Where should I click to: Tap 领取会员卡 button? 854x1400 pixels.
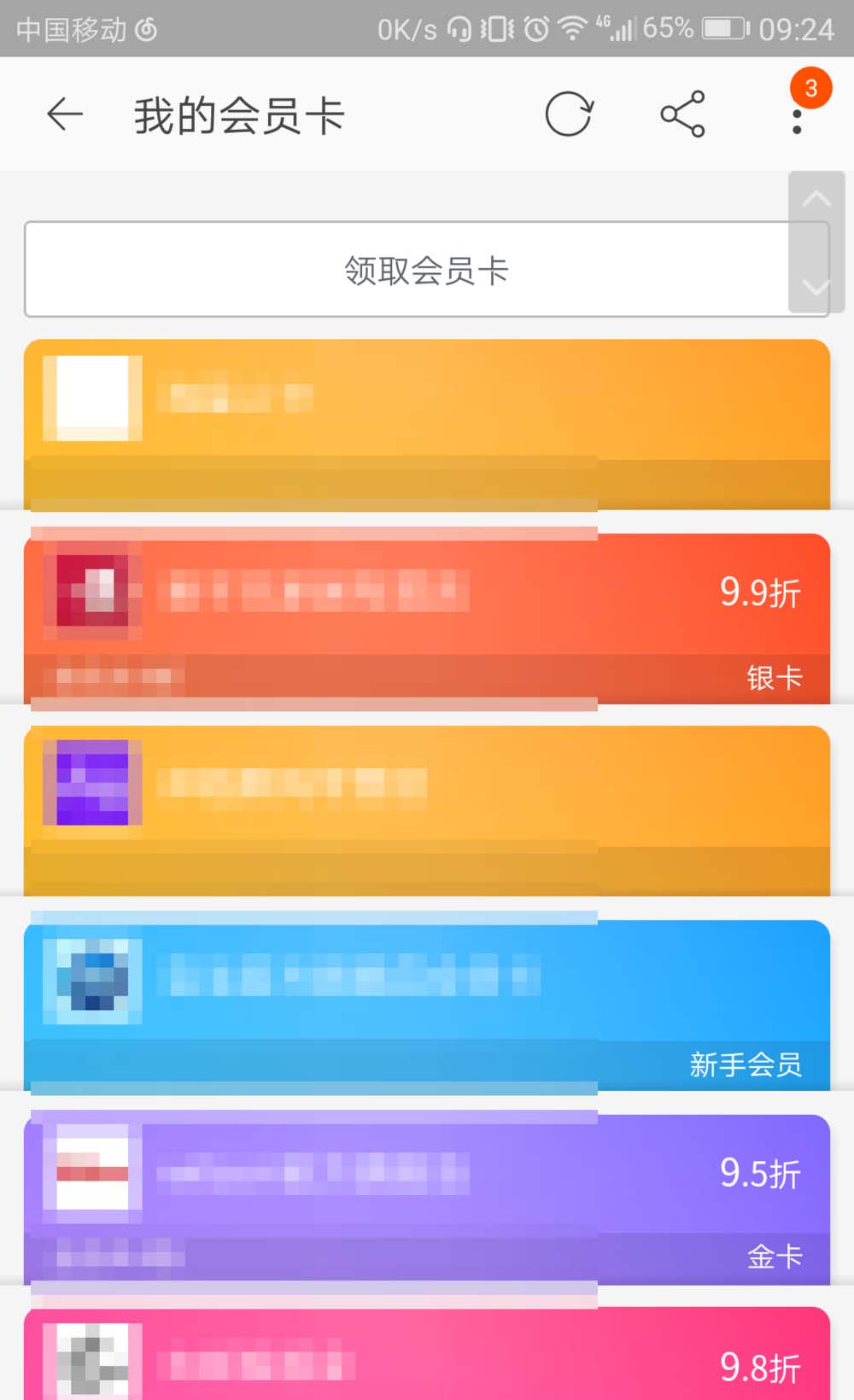[410, 270]
